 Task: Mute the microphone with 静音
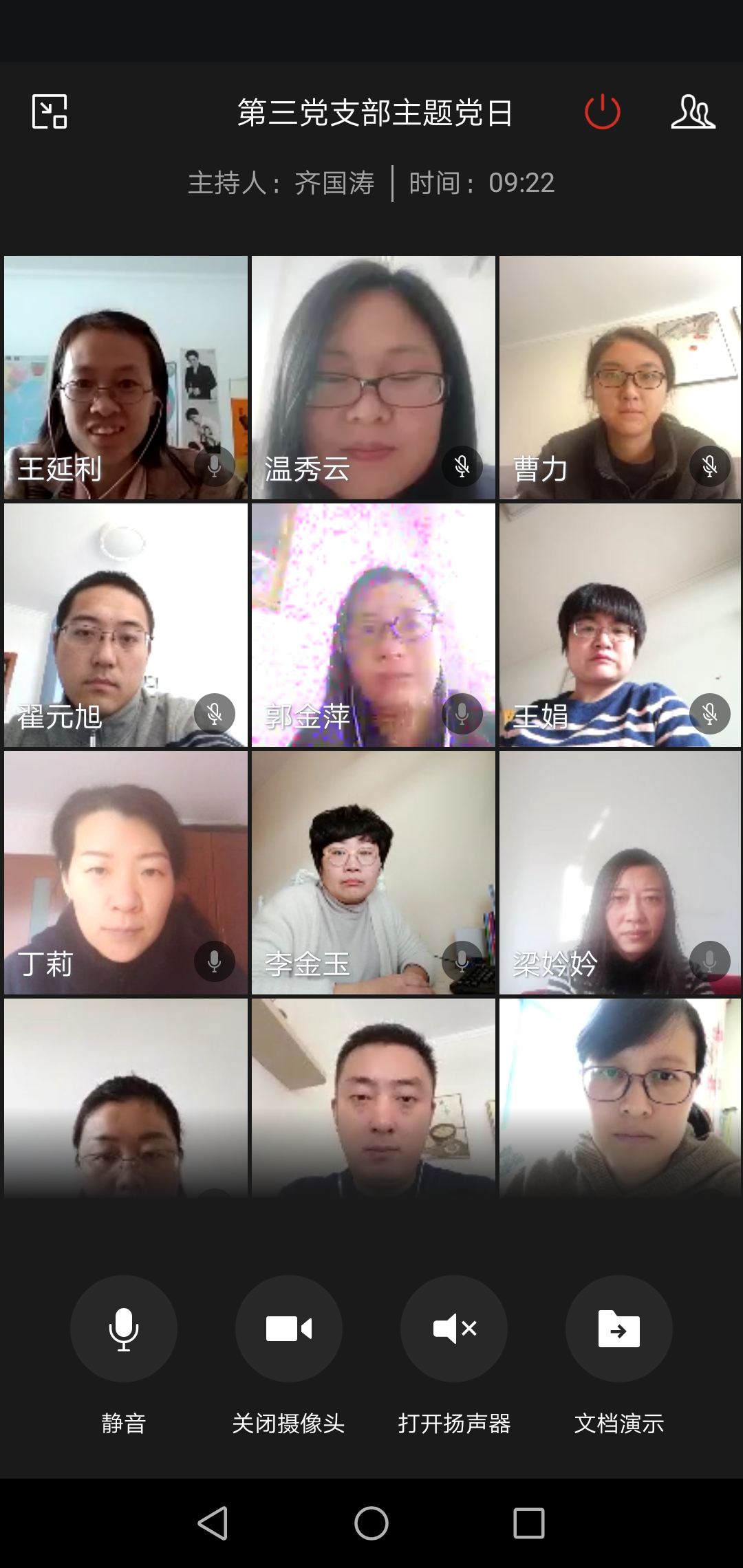click(x=124, y=1329)
